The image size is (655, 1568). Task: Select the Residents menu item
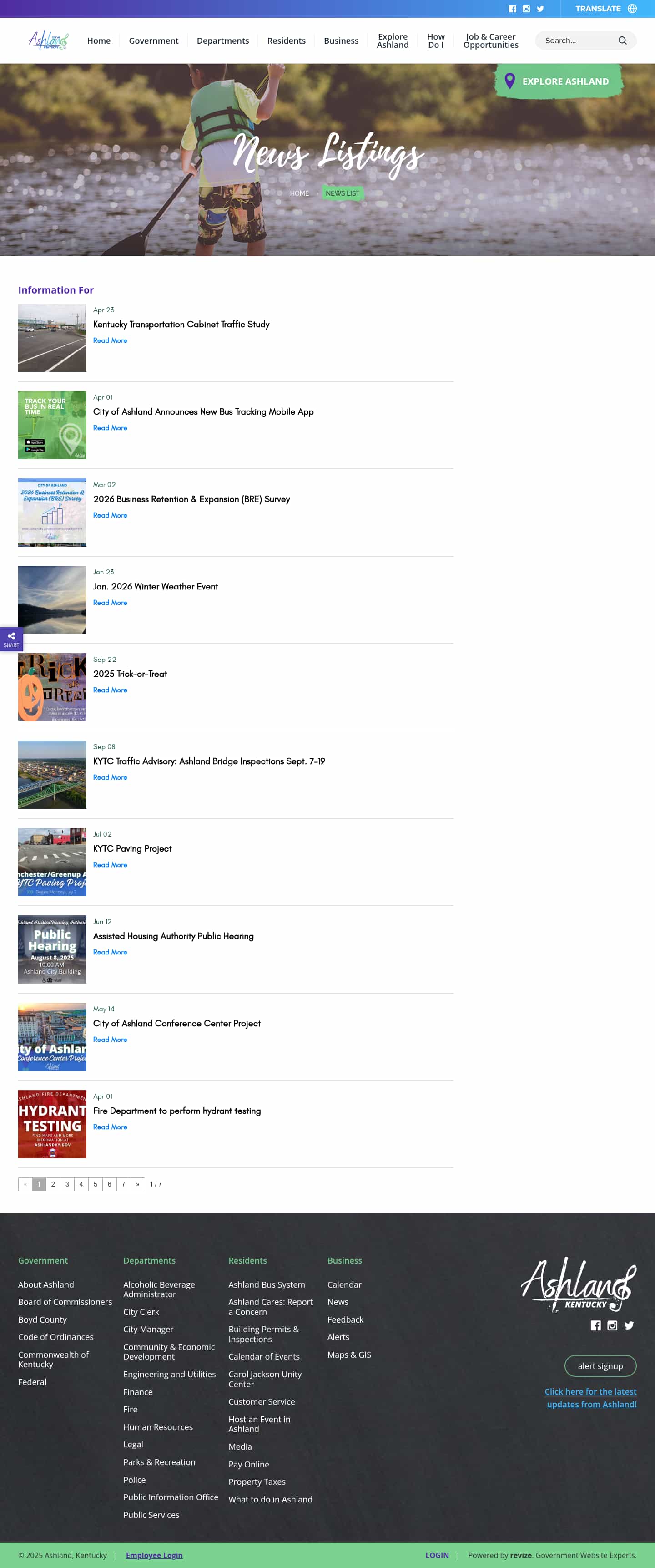(x=287, y=40)
